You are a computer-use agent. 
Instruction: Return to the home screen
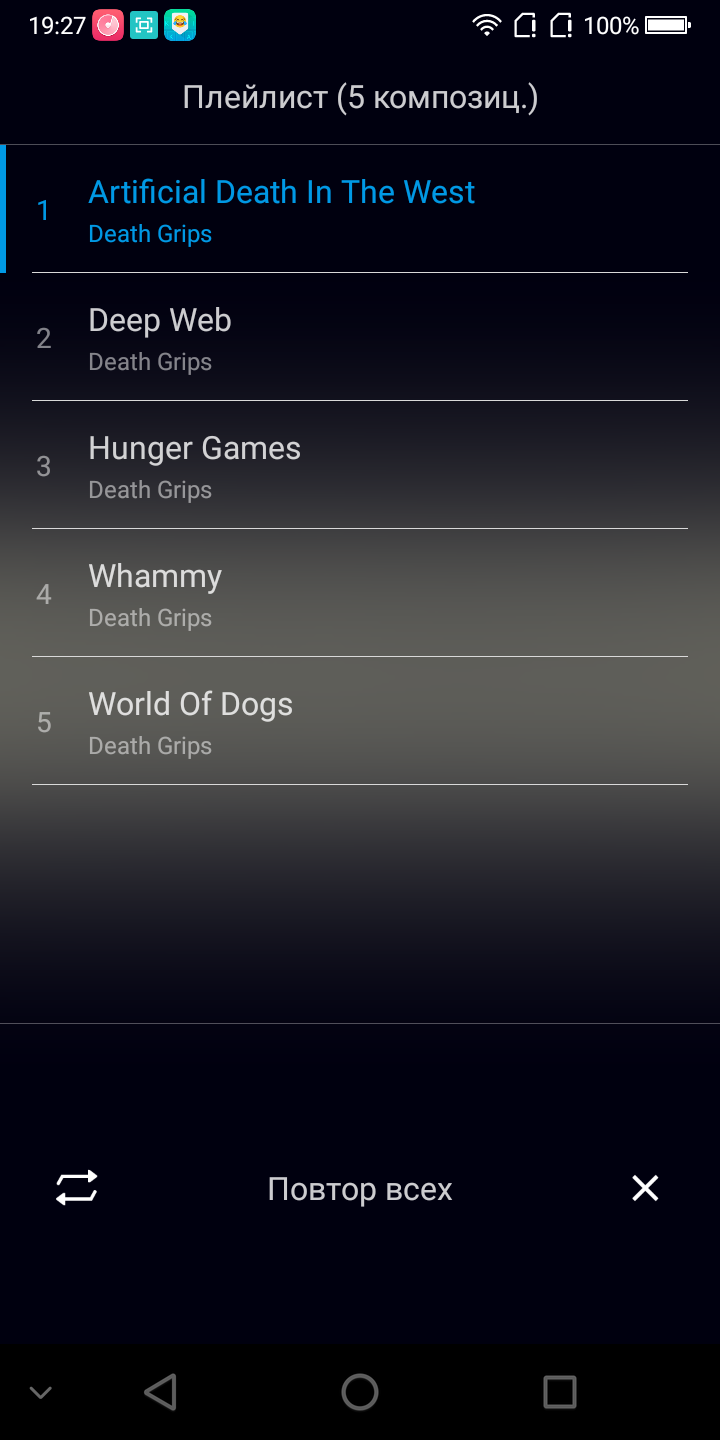click(x=360, y=1392)
